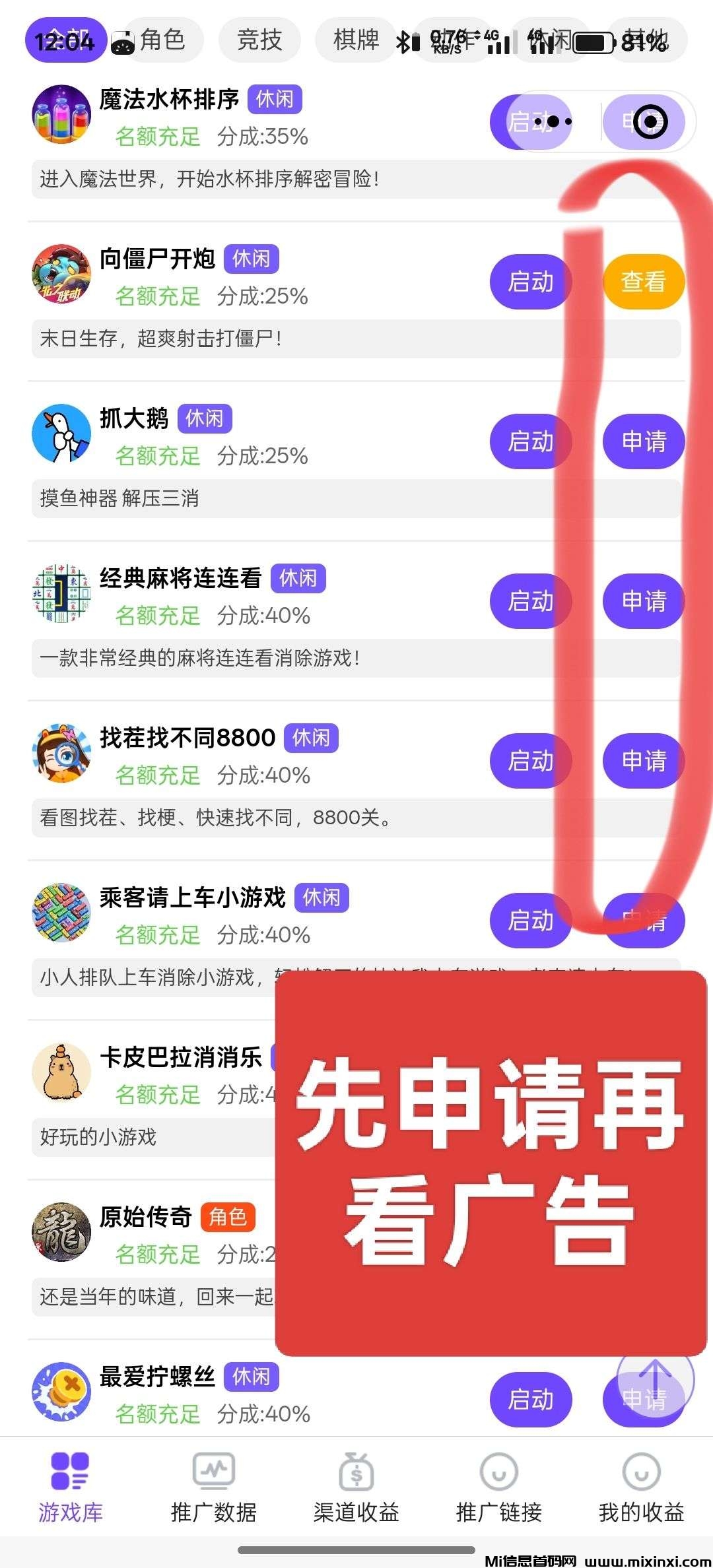This screenshot has height=1568, width=713.
Task: Tap 申请 for 经典麻将连连看
Action: 644,601
